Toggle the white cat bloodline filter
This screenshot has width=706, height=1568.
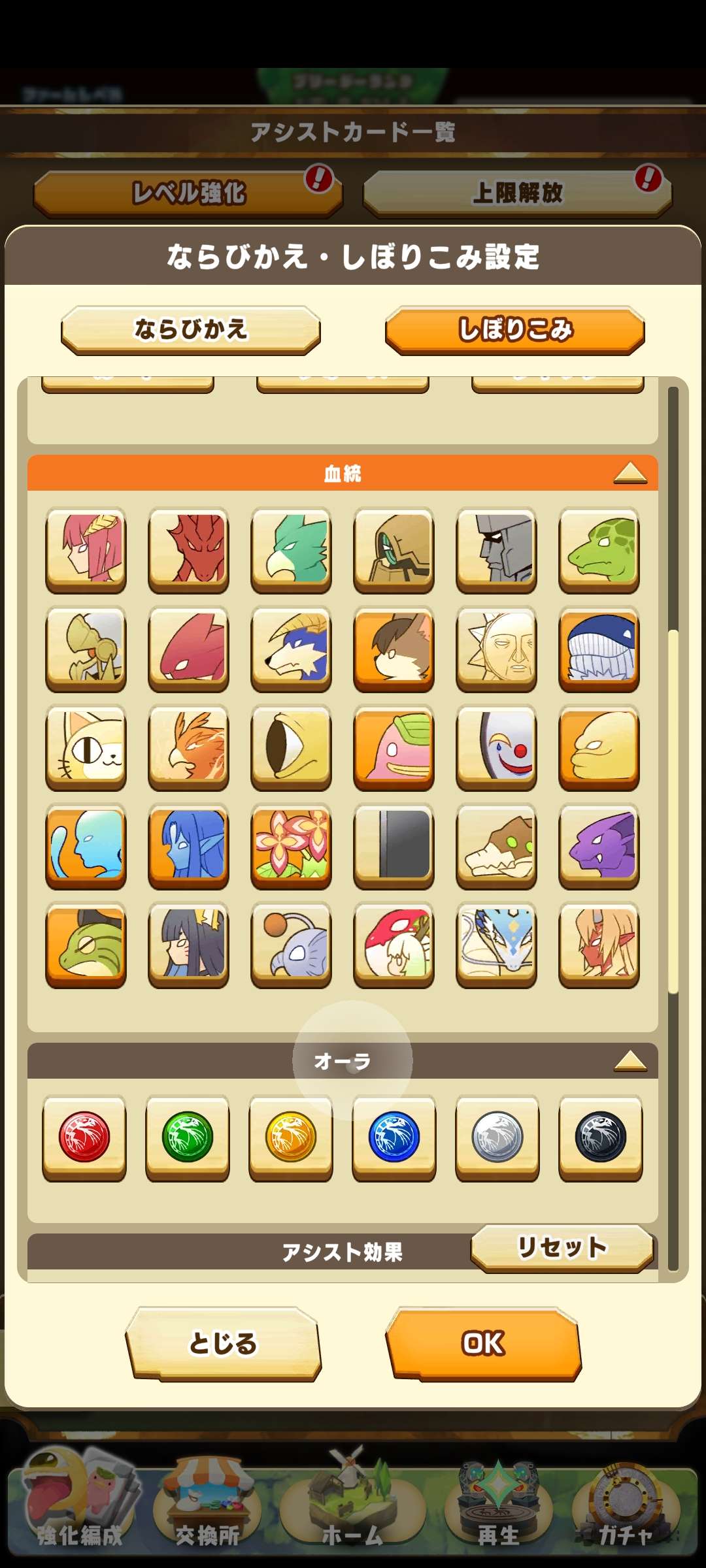click(x=86, y=747)
